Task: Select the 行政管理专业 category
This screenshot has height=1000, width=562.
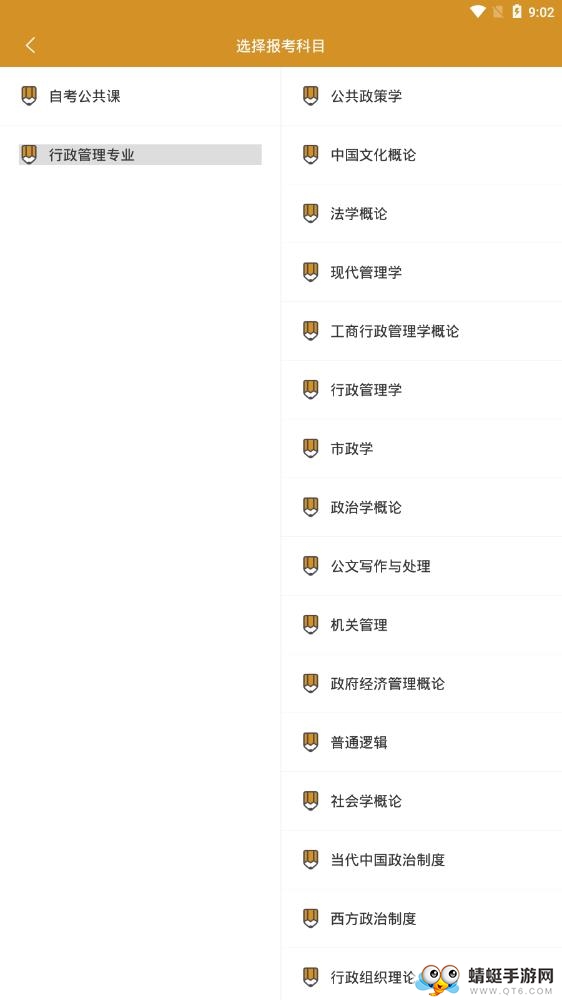Action: tap(140, 154)
